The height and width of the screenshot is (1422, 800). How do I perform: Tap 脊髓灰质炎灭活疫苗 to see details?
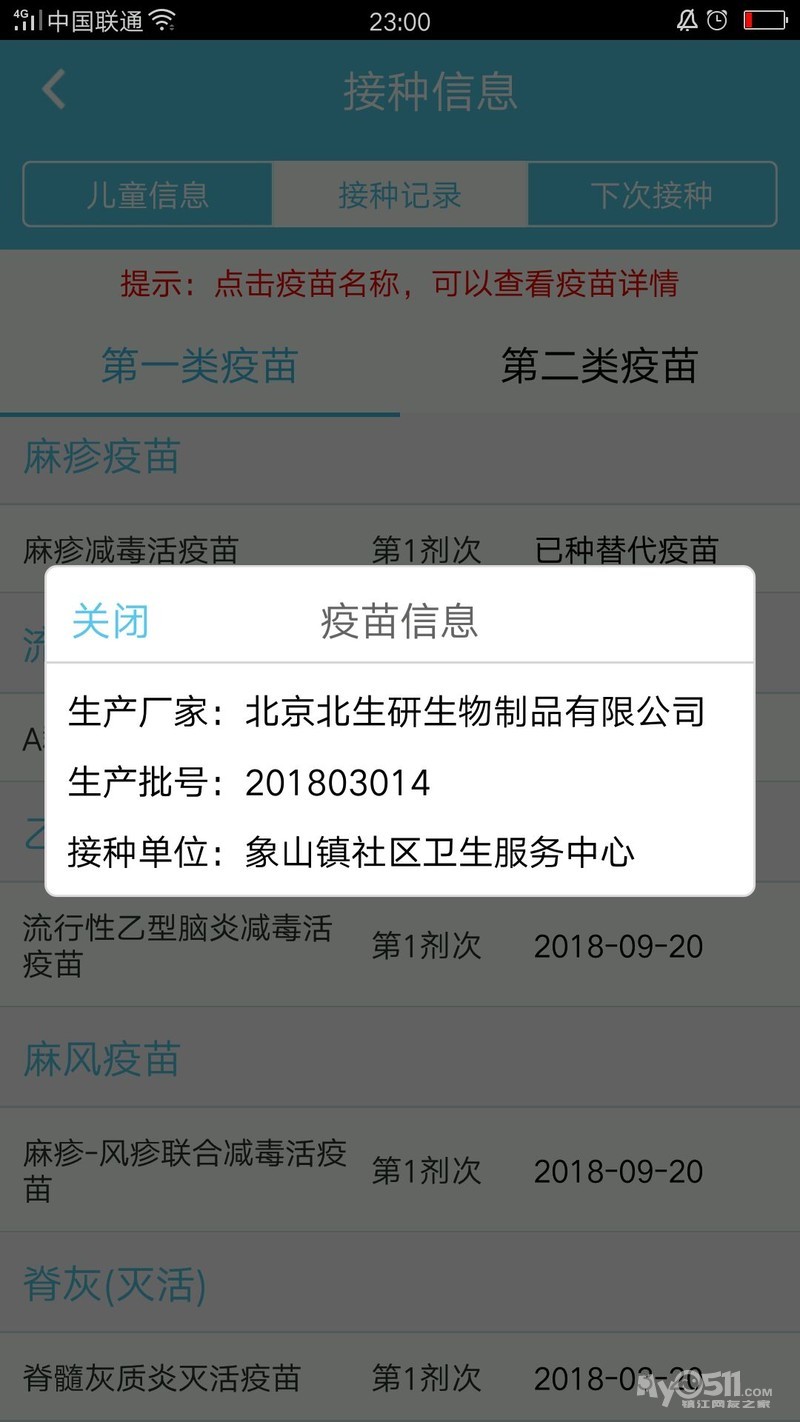click(162, 1378)
